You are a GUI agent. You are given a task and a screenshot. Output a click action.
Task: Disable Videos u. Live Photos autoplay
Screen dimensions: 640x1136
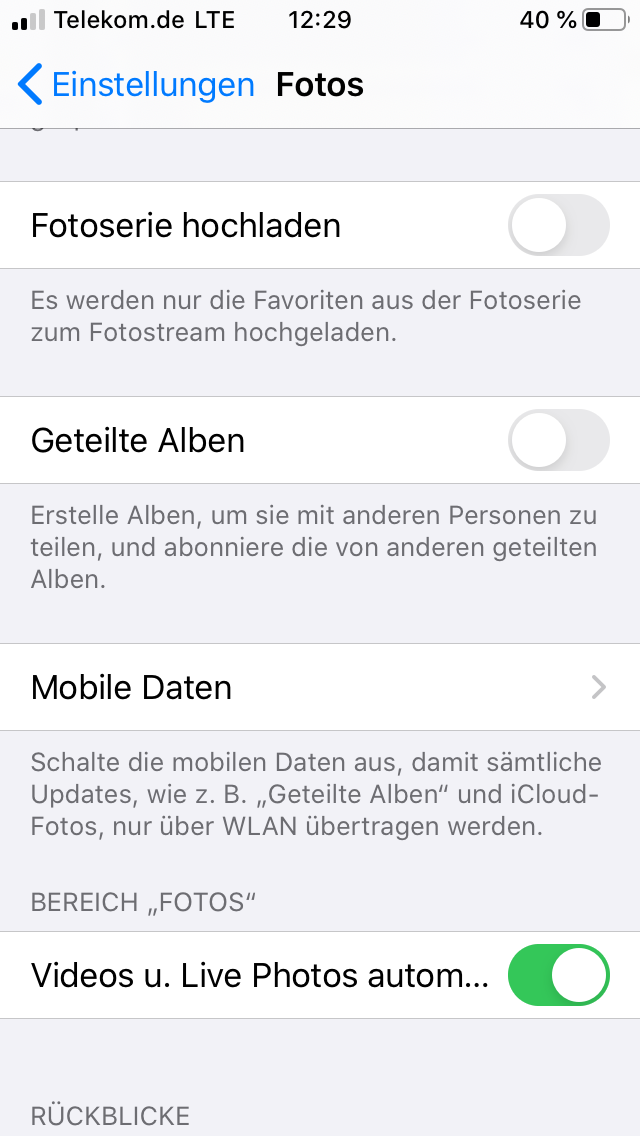click(558, 975)
